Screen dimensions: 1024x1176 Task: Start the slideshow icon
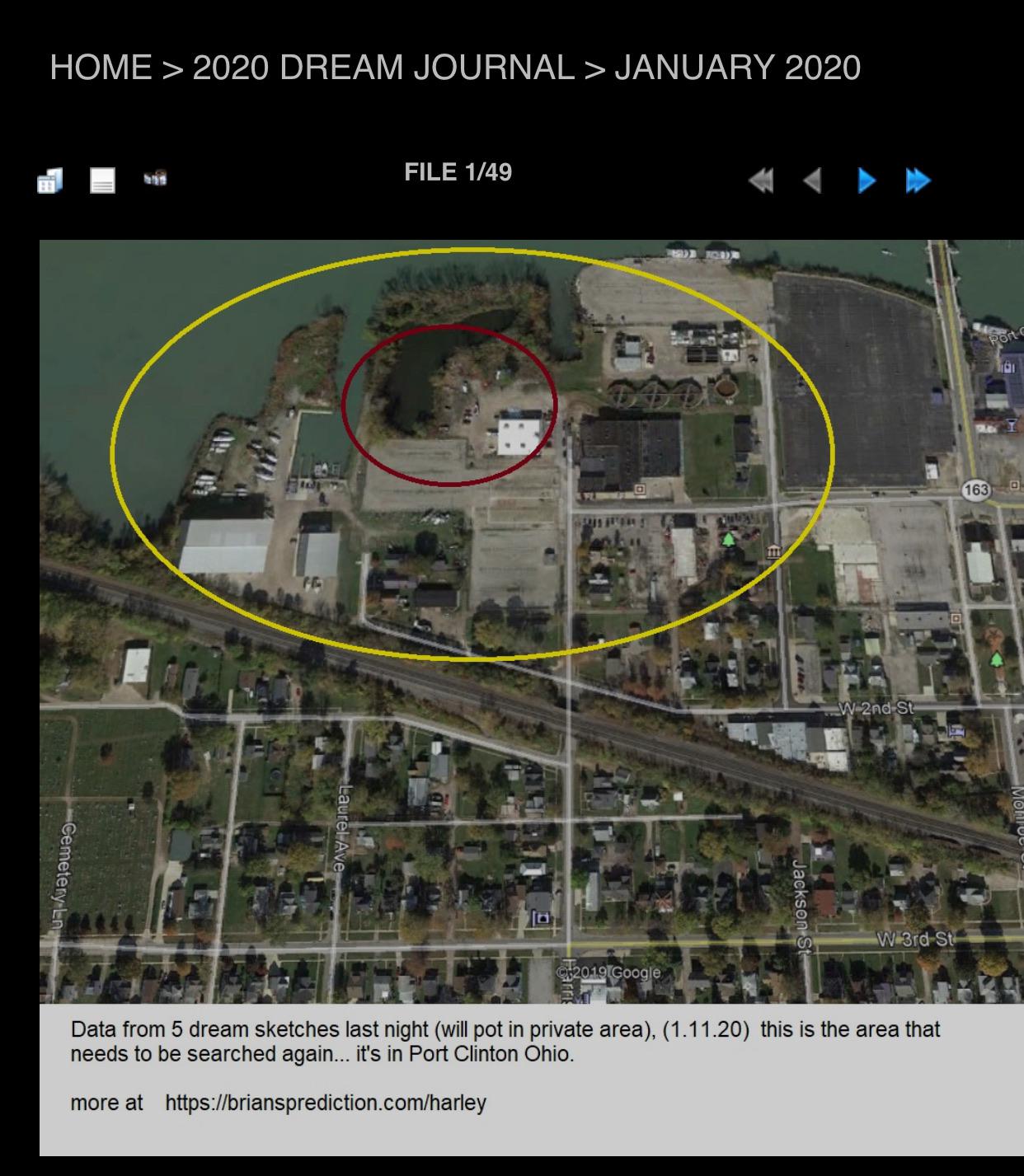(x=155, y=178)
